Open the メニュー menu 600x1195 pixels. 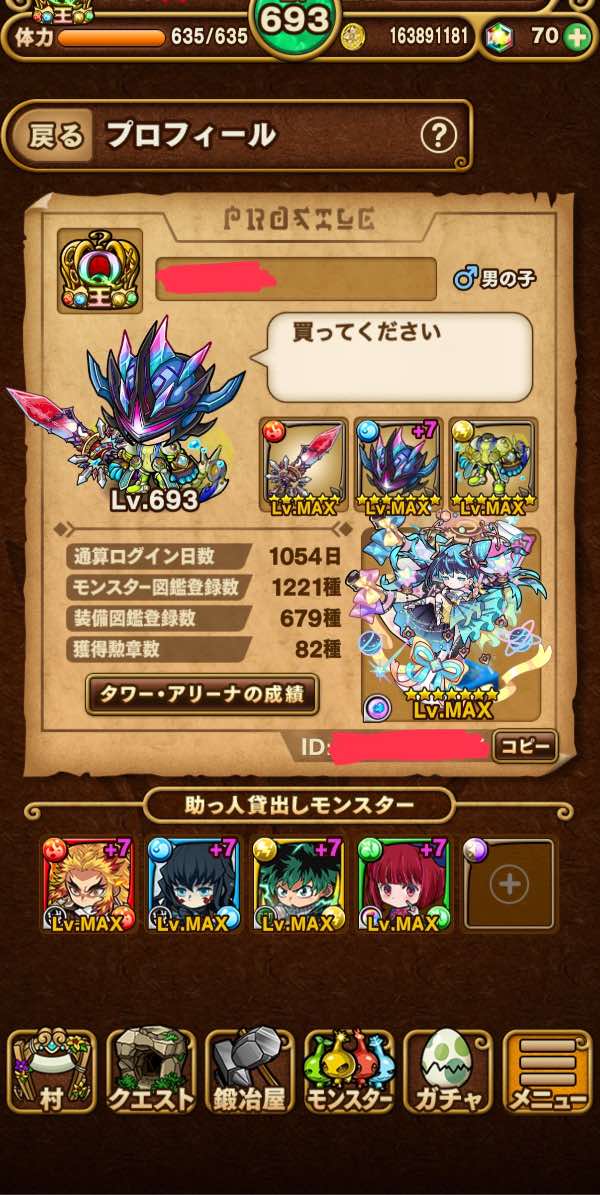[x=548, y=1071]
